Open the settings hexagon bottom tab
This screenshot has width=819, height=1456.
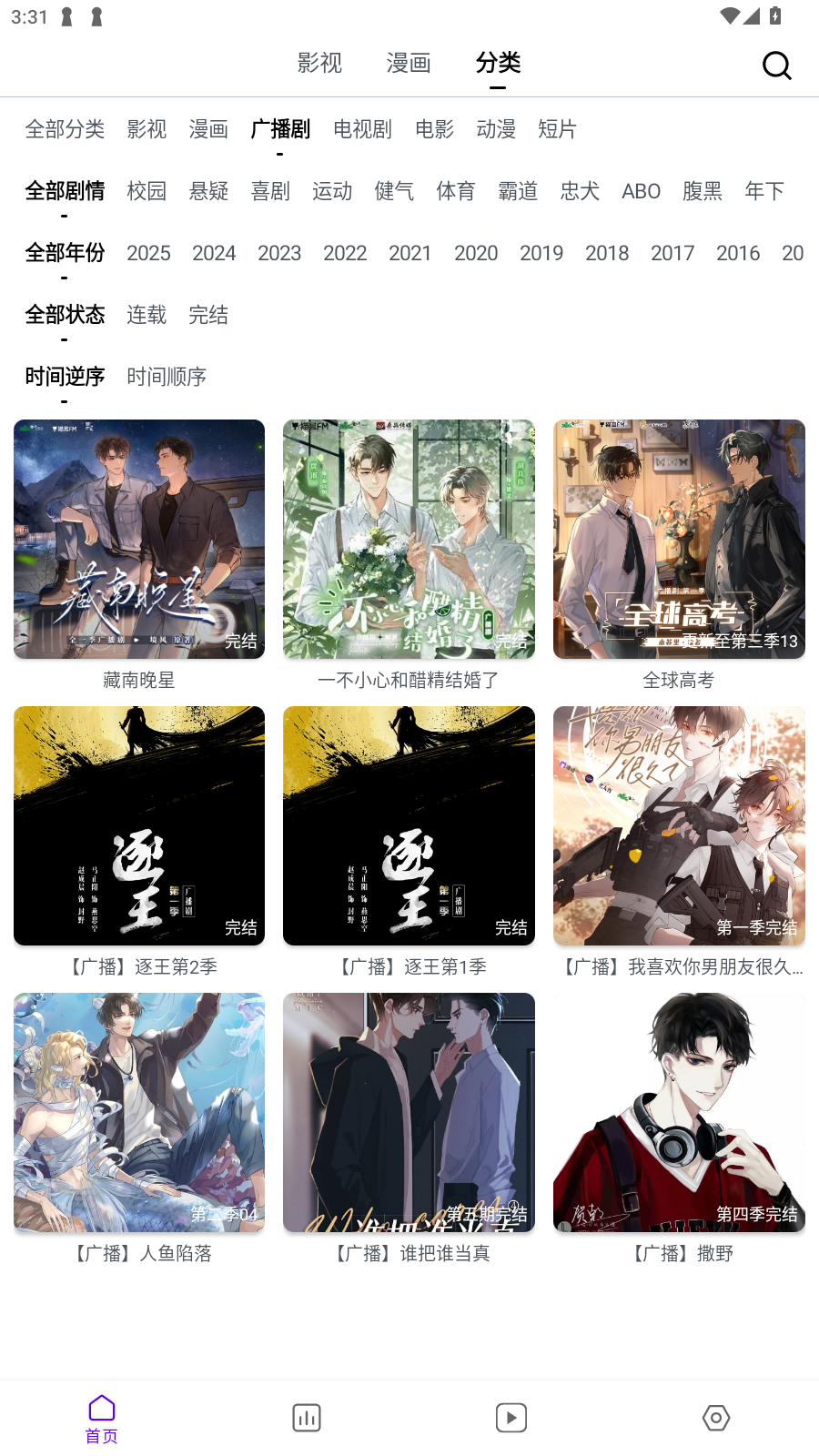[716, 1418]
